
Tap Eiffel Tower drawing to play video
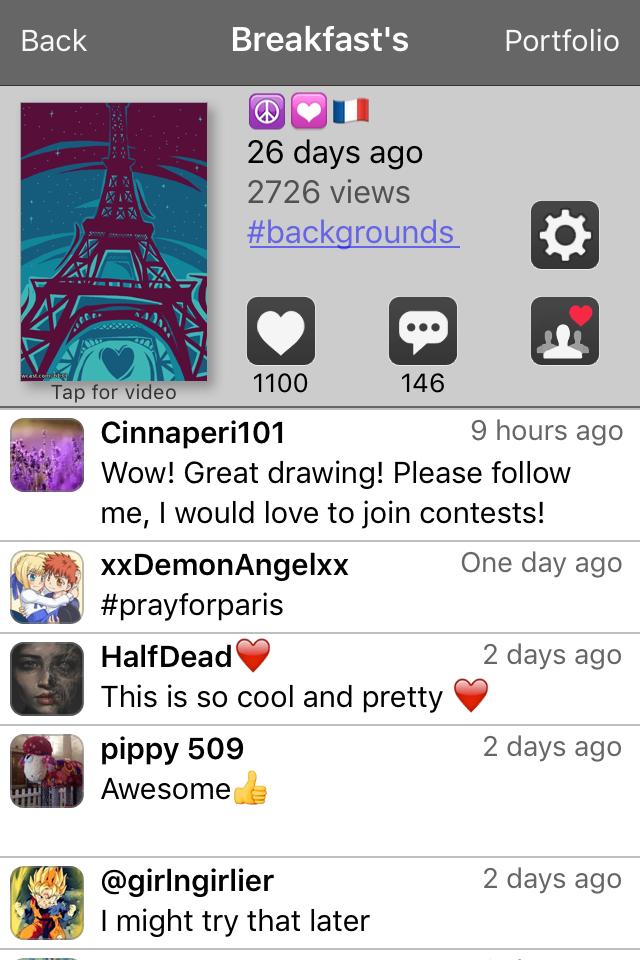point(114,241)
